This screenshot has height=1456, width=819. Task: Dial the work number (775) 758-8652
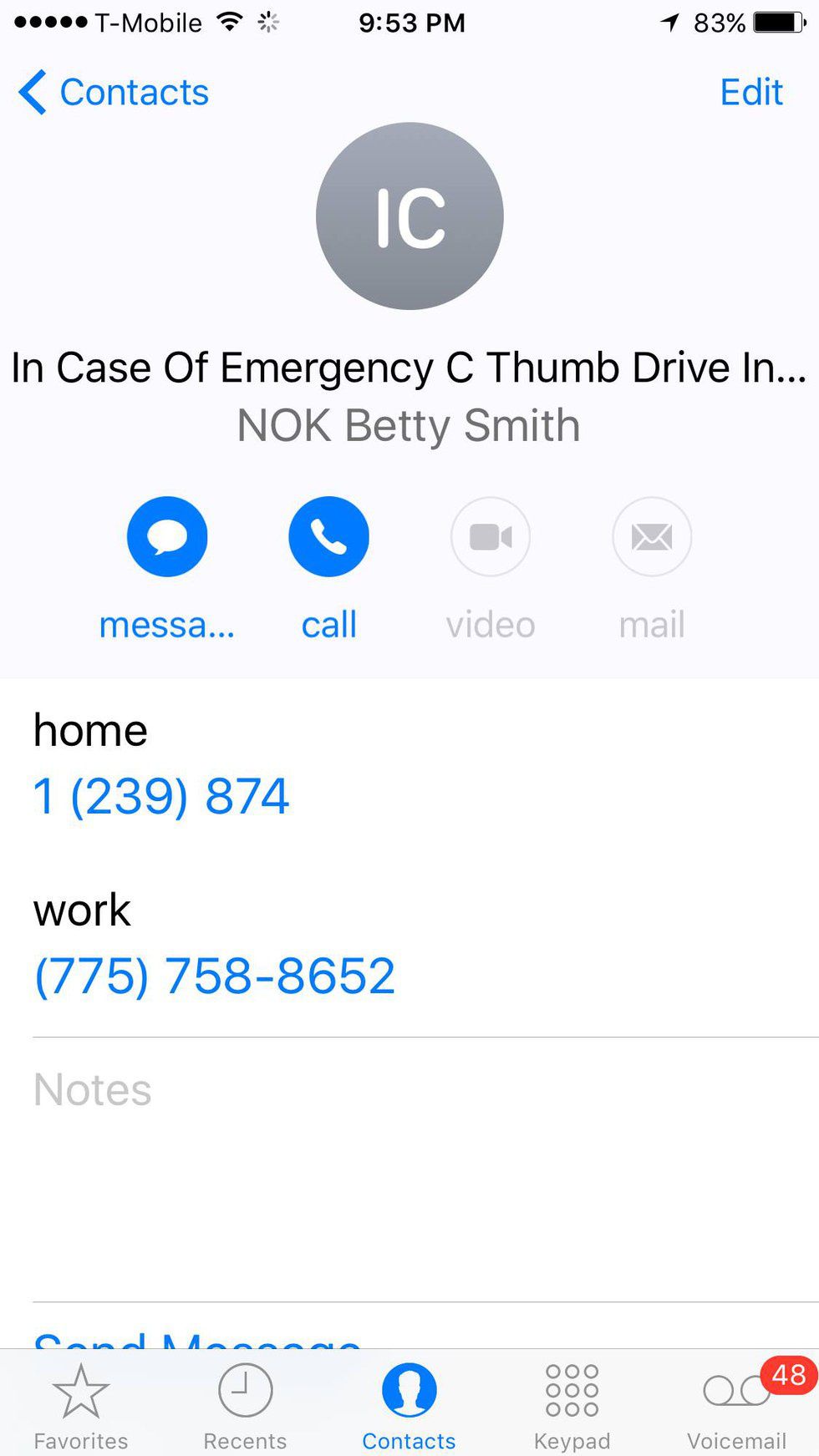point(214,976)
